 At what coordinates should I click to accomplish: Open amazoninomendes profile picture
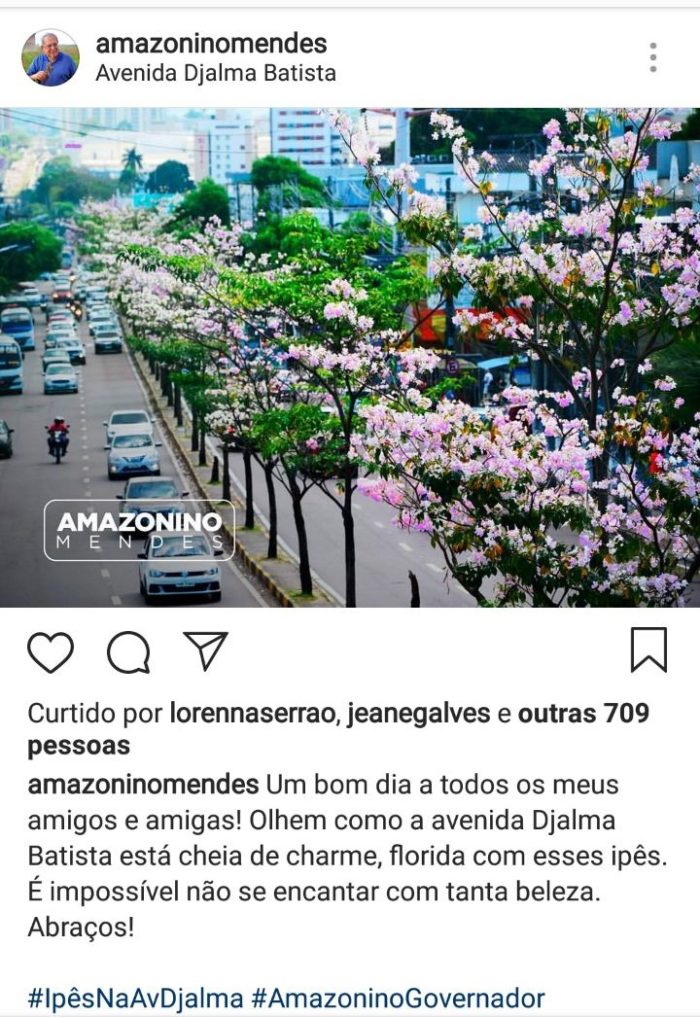(x=50, y=57)
